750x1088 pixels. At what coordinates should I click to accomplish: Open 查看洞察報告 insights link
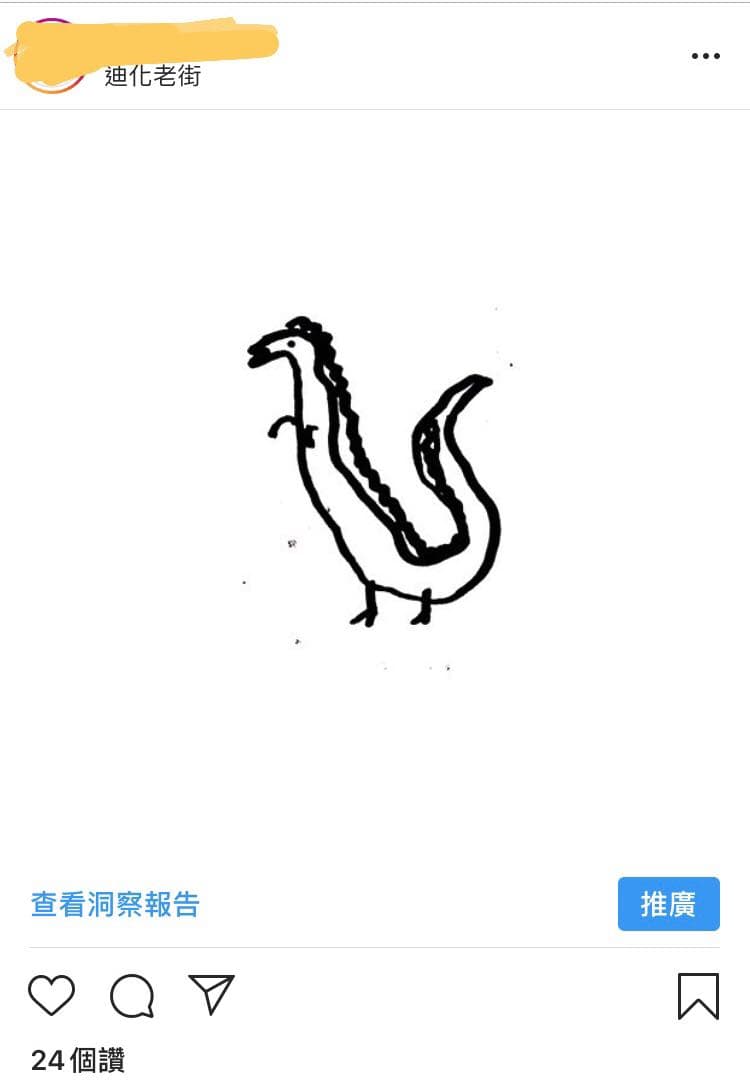115,904
